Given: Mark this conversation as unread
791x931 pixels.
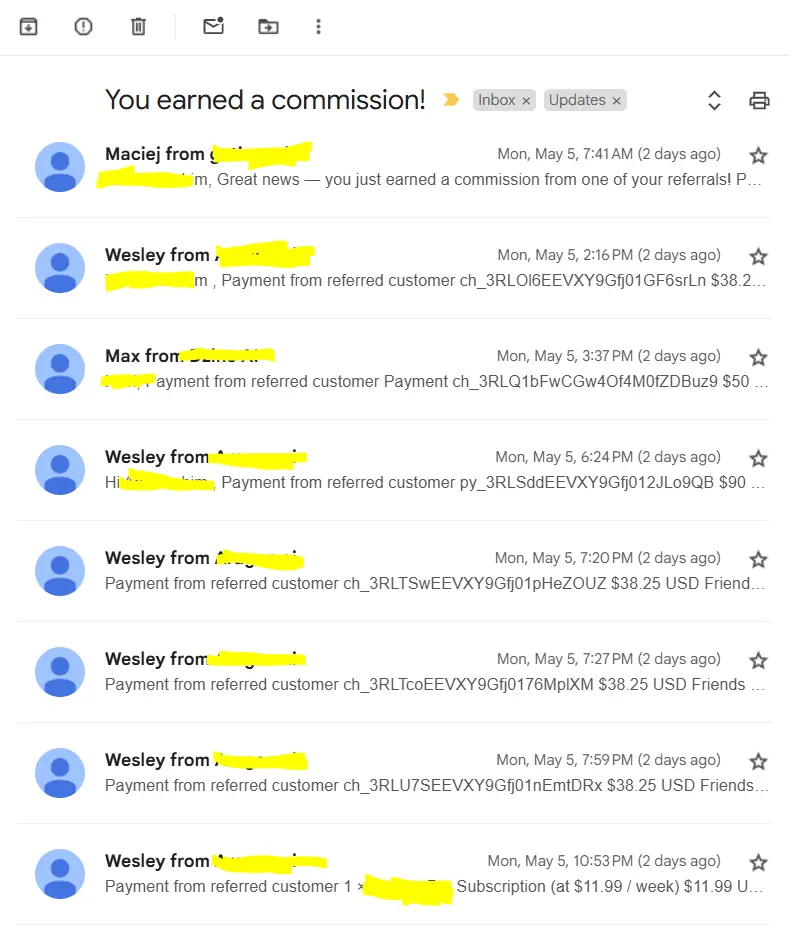Looking at the screenshot, I should [x=213, y=27].
